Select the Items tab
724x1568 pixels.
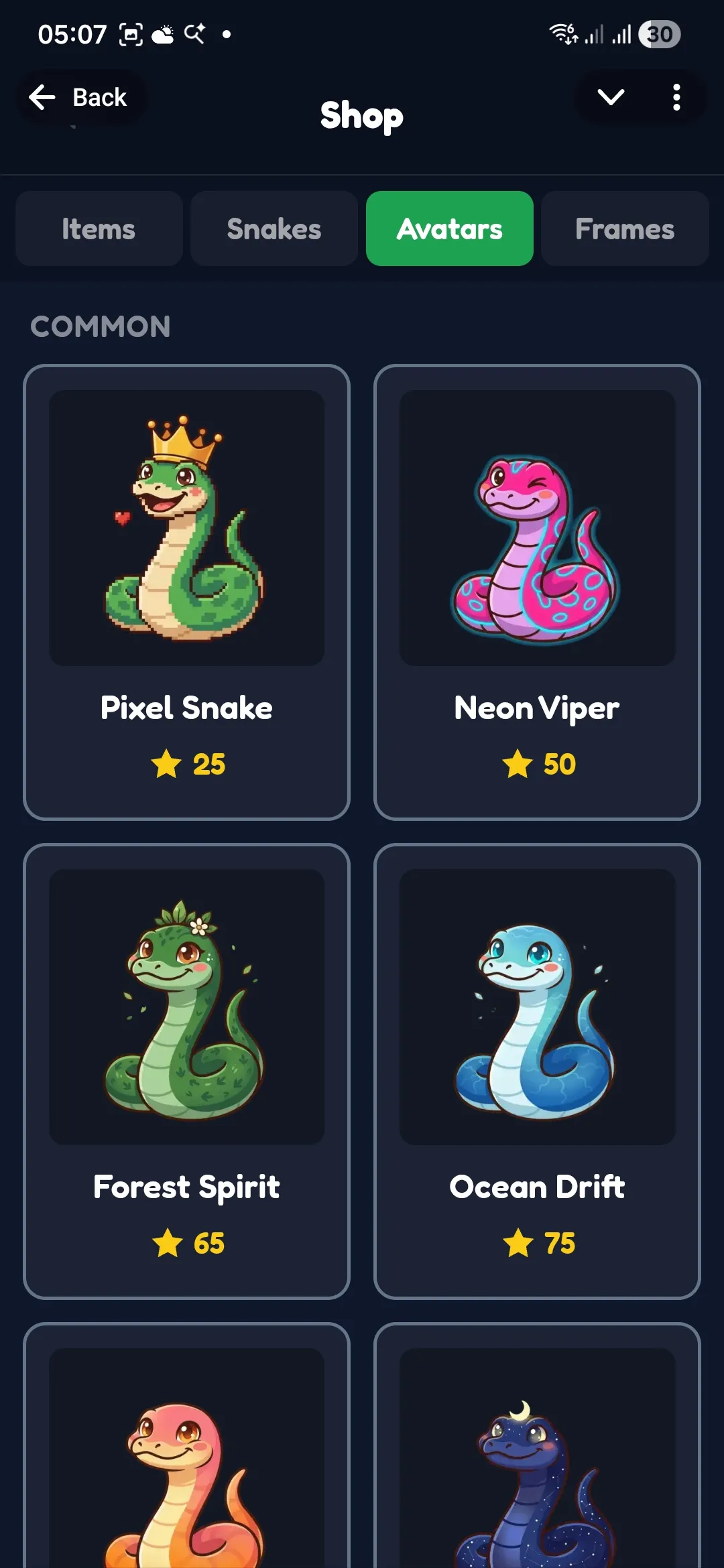tap(98, 228)
